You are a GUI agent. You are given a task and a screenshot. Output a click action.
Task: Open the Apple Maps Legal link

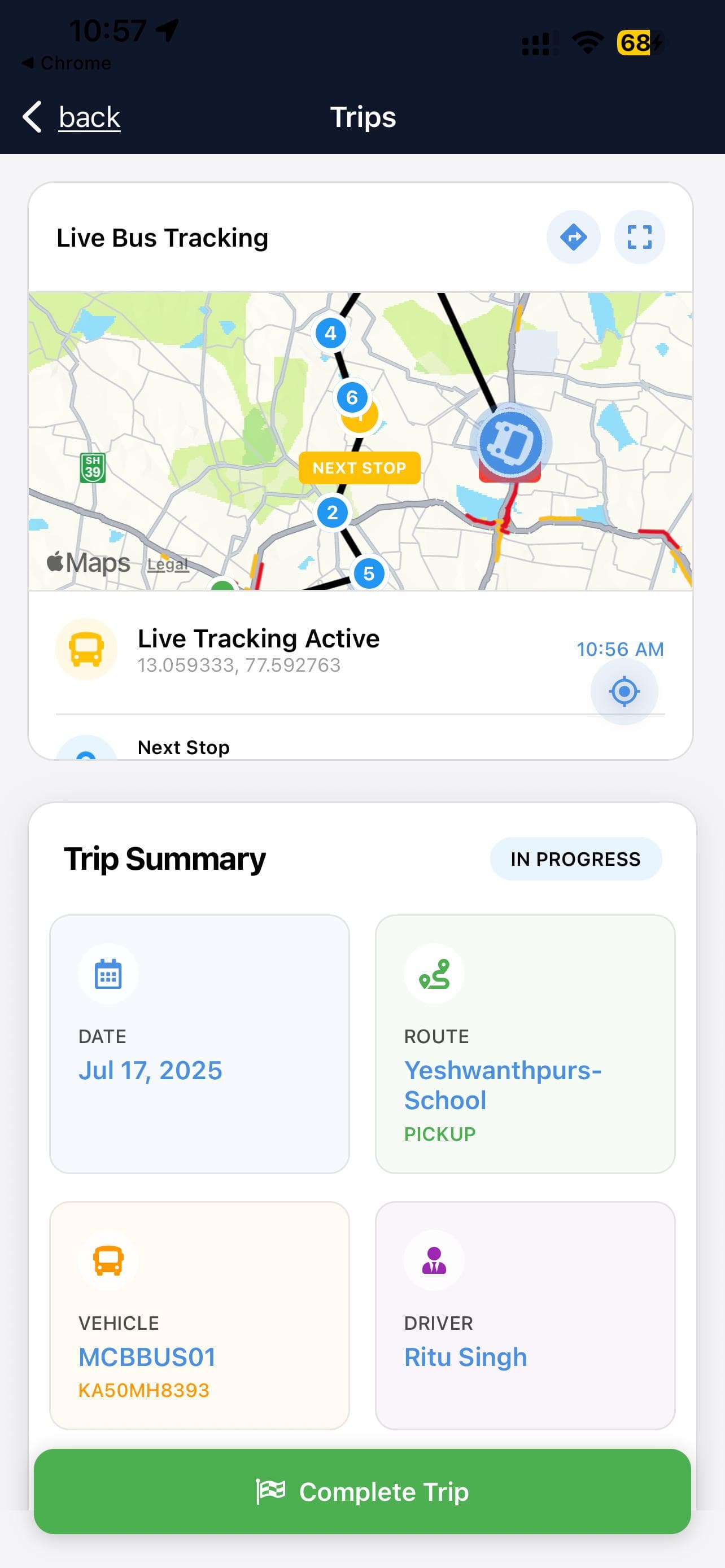(x=167, y=564)
